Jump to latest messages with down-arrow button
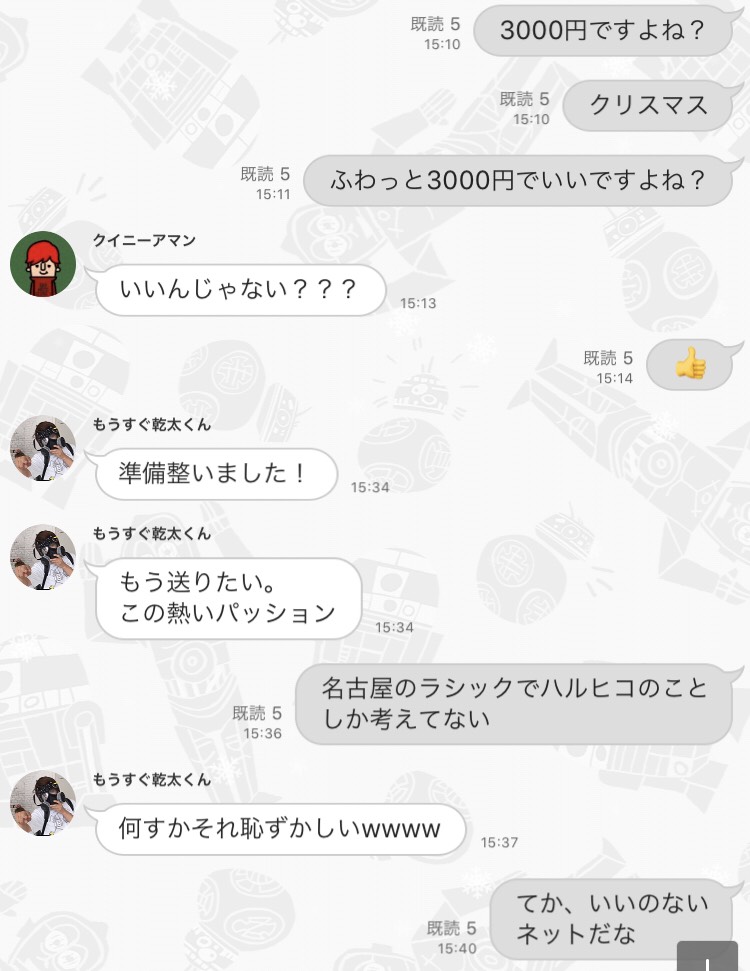This screenshot has width=750, height=971. click(x=707, y=957)
